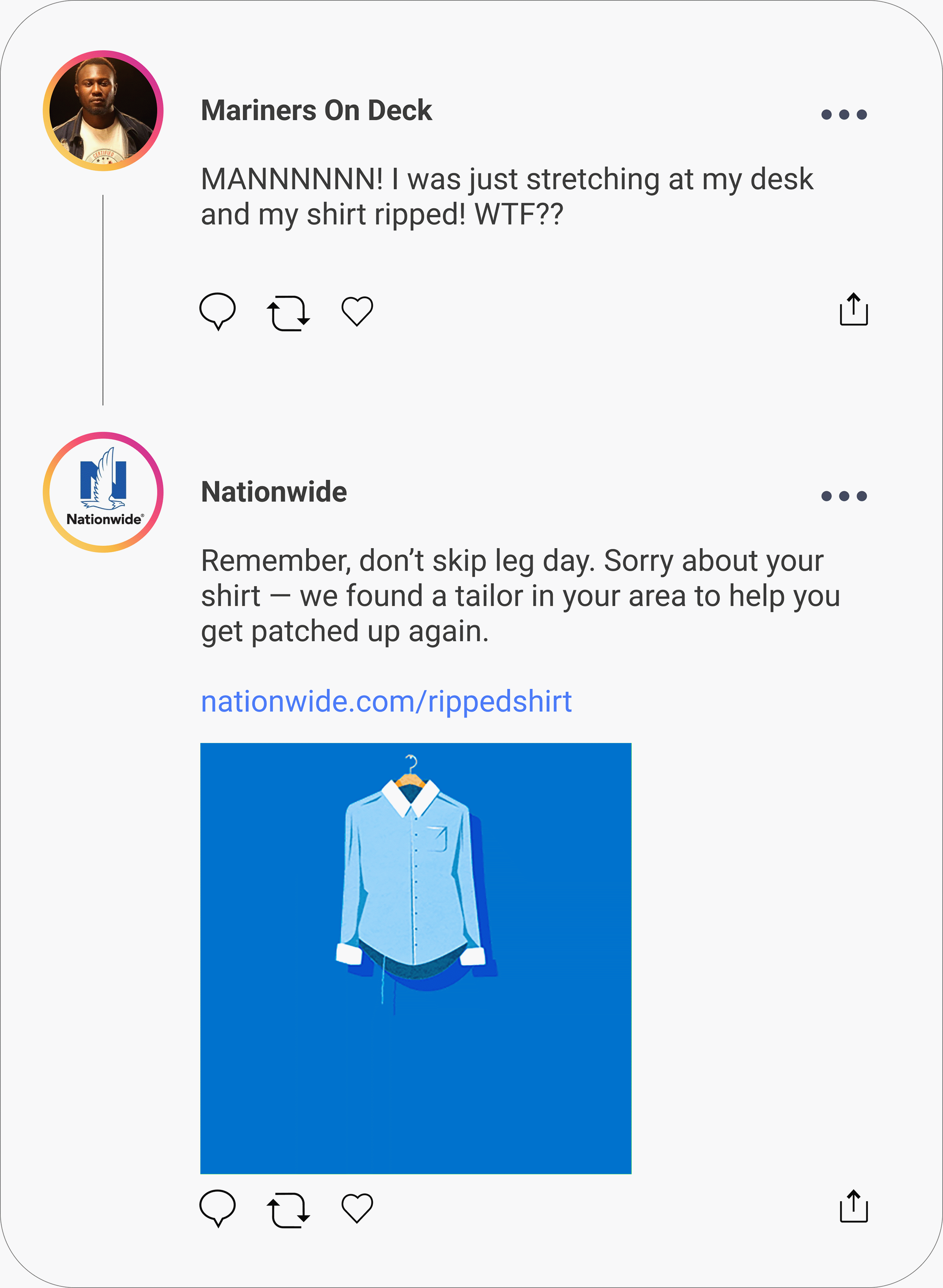The image size is (943, 1288).
Task: Like the Mariners On Deck post
Action: pyautogui.click(x=357, y=311)
